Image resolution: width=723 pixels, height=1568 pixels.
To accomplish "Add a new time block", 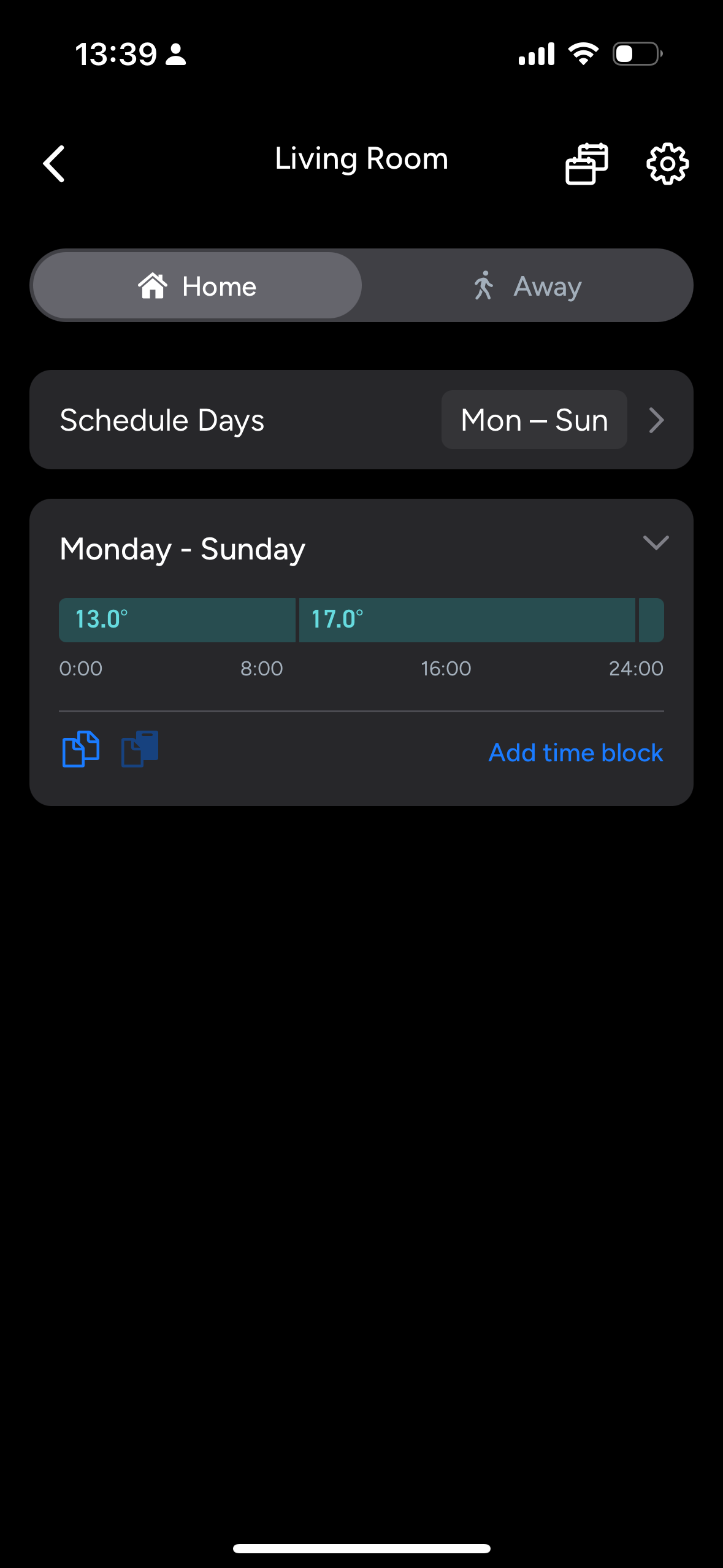I will click(x=575, y=753).
